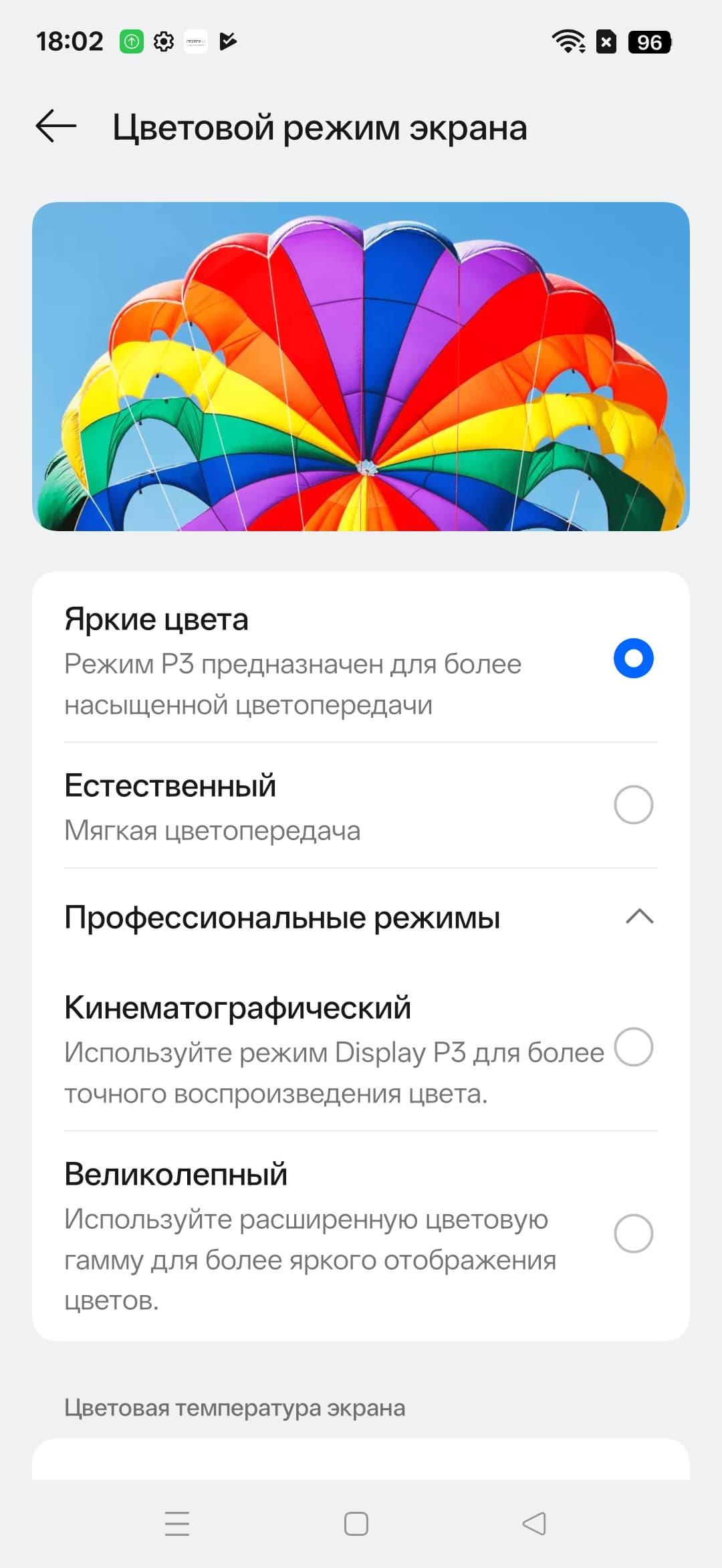Screen dimensions: 722x1568
Task: Go to the home screen
Action: click(356, 1523)
